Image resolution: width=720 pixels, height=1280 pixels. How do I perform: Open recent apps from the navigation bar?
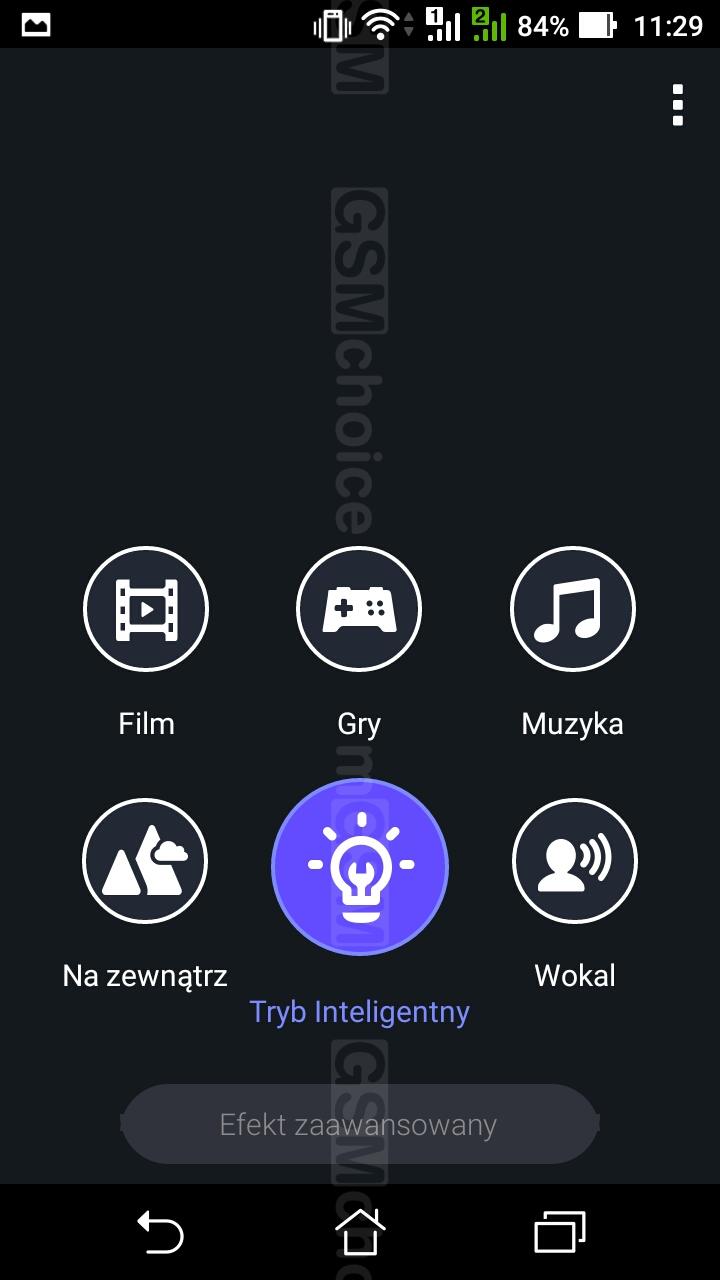pyautogui.click(x=560, y=1232)
